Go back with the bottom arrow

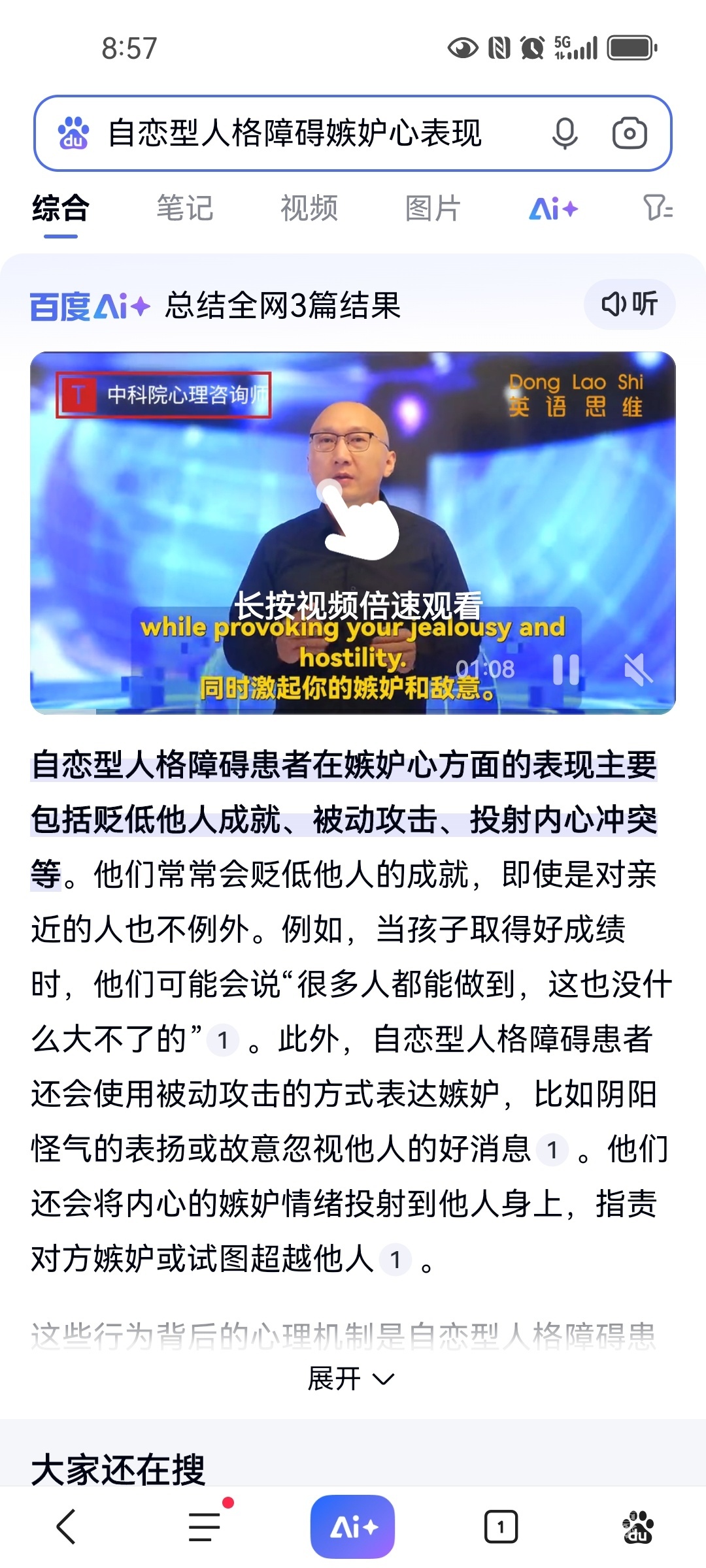pos(67,1526)
